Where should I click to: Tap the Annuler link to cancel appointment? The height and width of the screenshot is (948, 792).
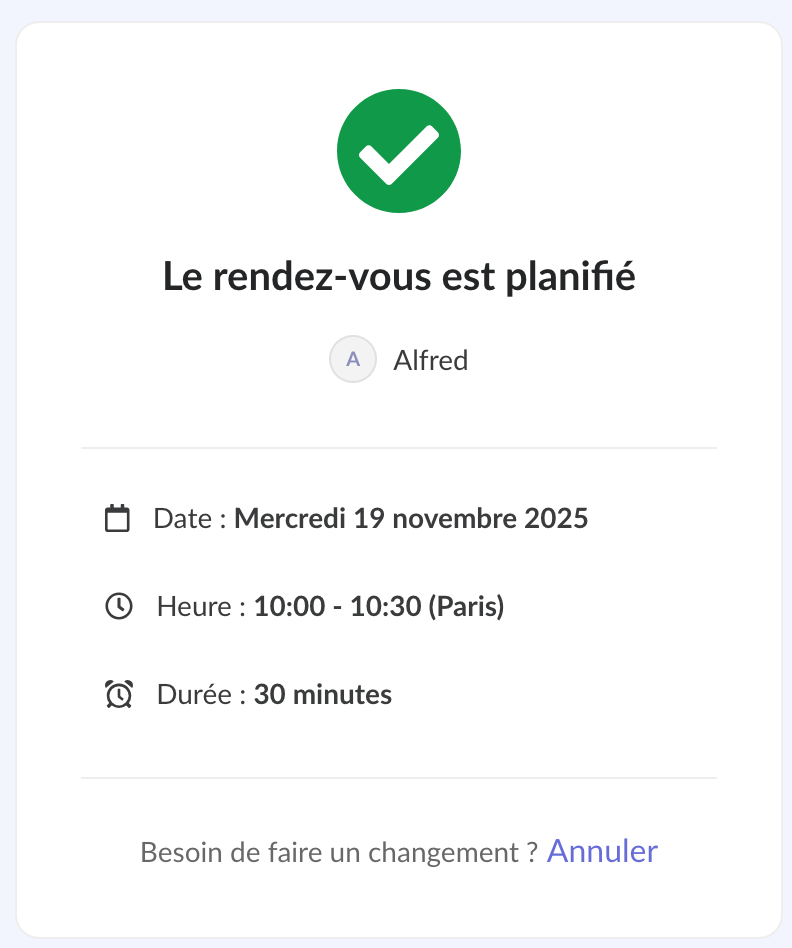coord(602,851)
